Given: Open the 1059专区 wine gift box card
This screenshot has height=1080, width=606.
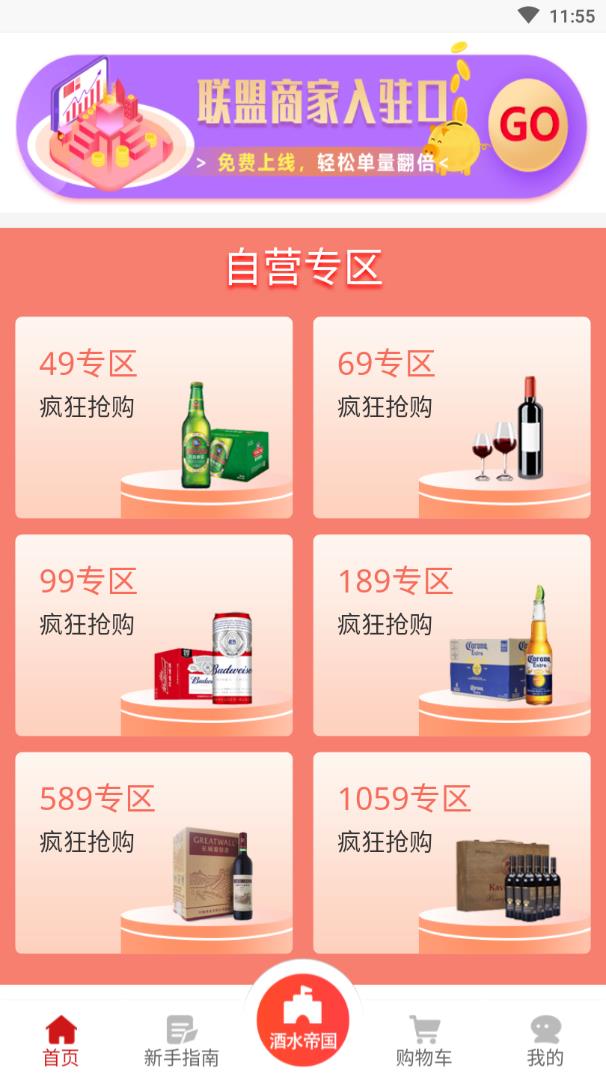Looking at the screenshot, I should (x=452, y=852).
